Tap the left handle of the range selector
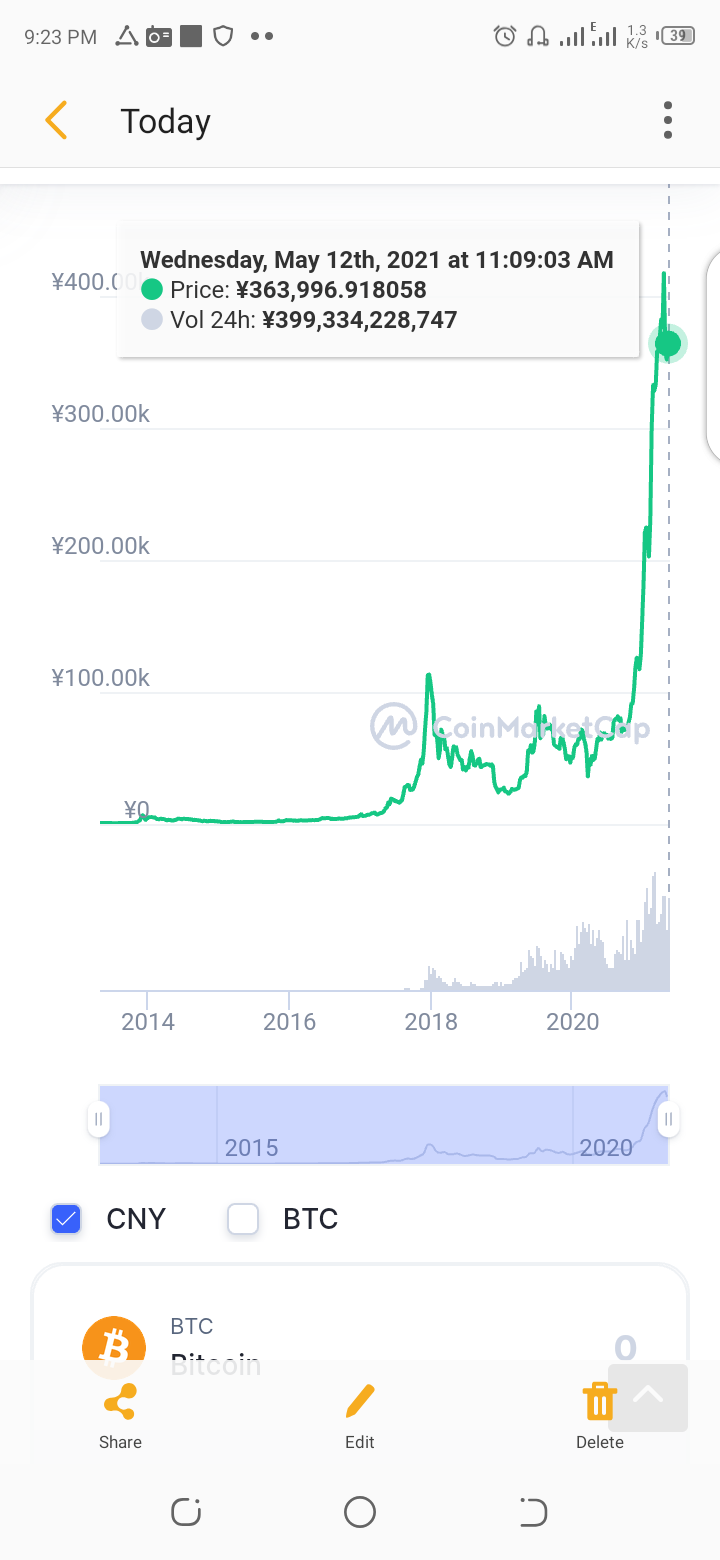Screen dimensions: 720x1560 [98, 1120]
